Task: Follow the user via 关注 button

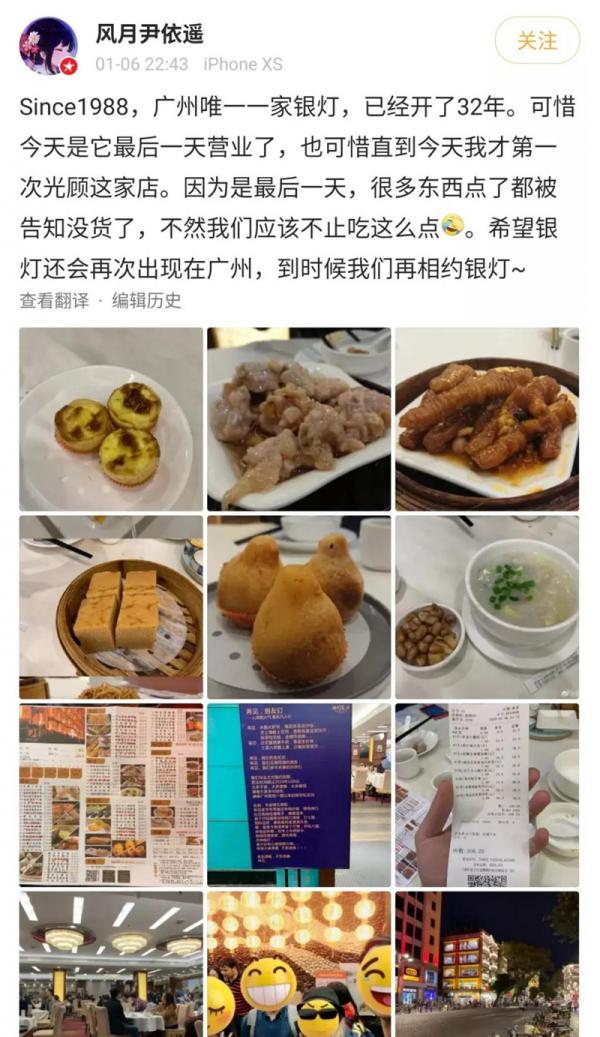Action: pos(537,41)
